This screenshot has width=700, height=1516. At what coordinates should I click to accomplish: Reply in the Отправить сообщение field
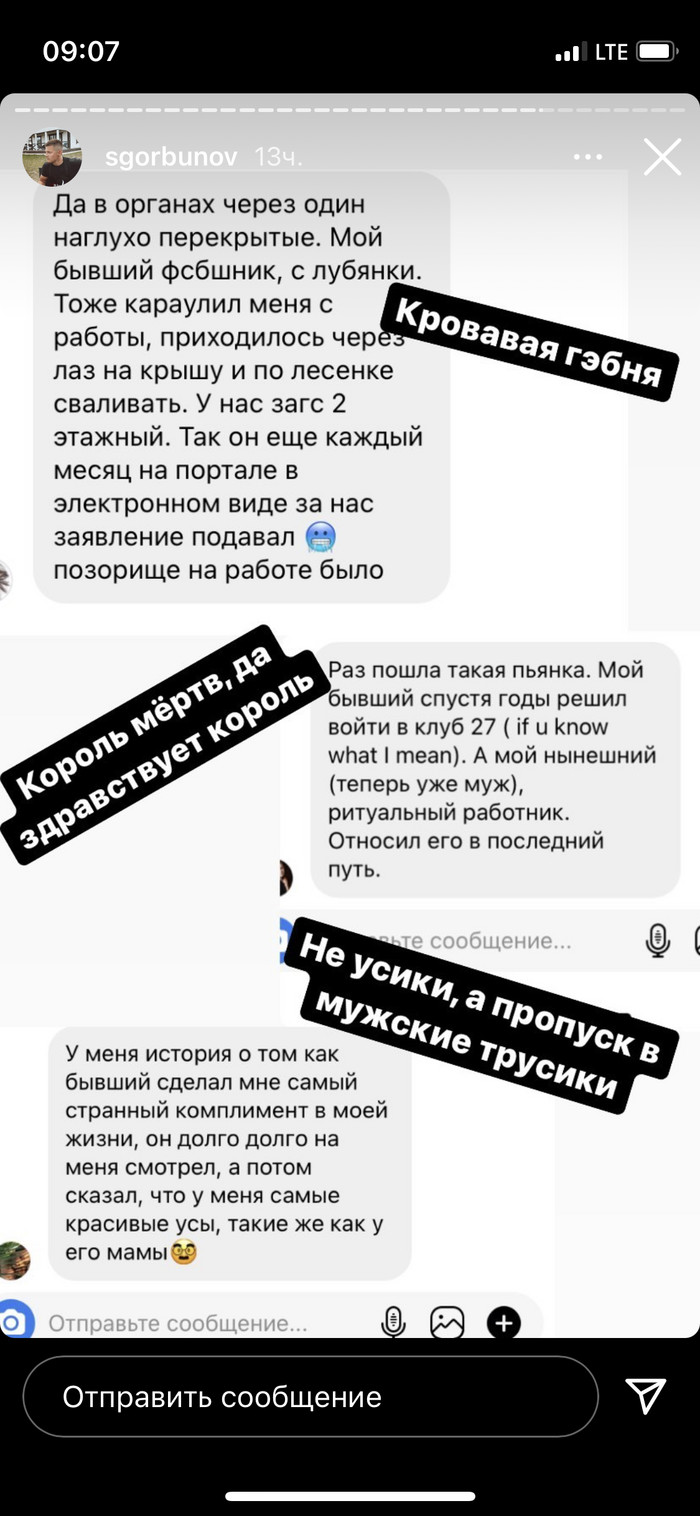(310, 1397)
